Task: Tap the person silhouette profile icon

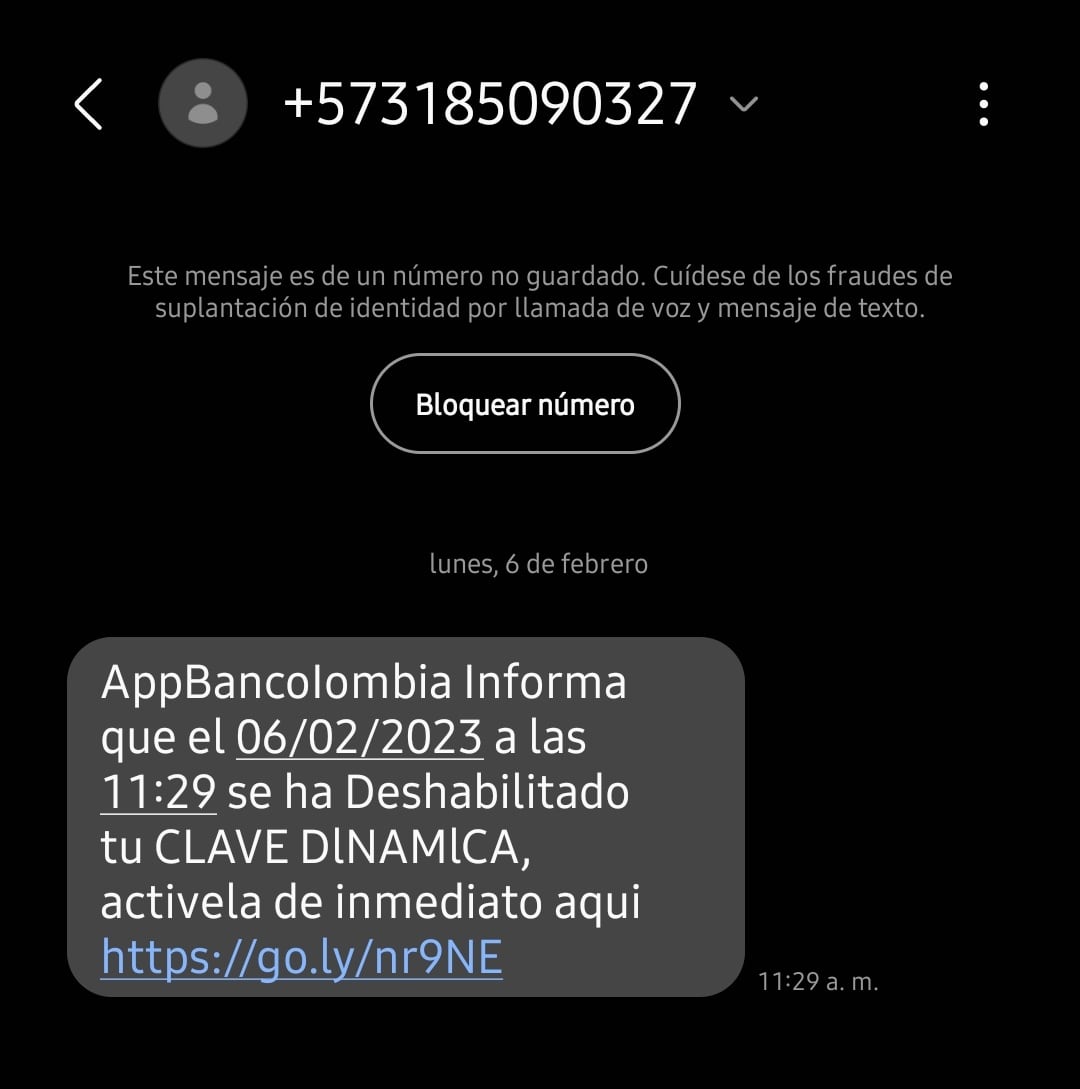Action: 203,102
